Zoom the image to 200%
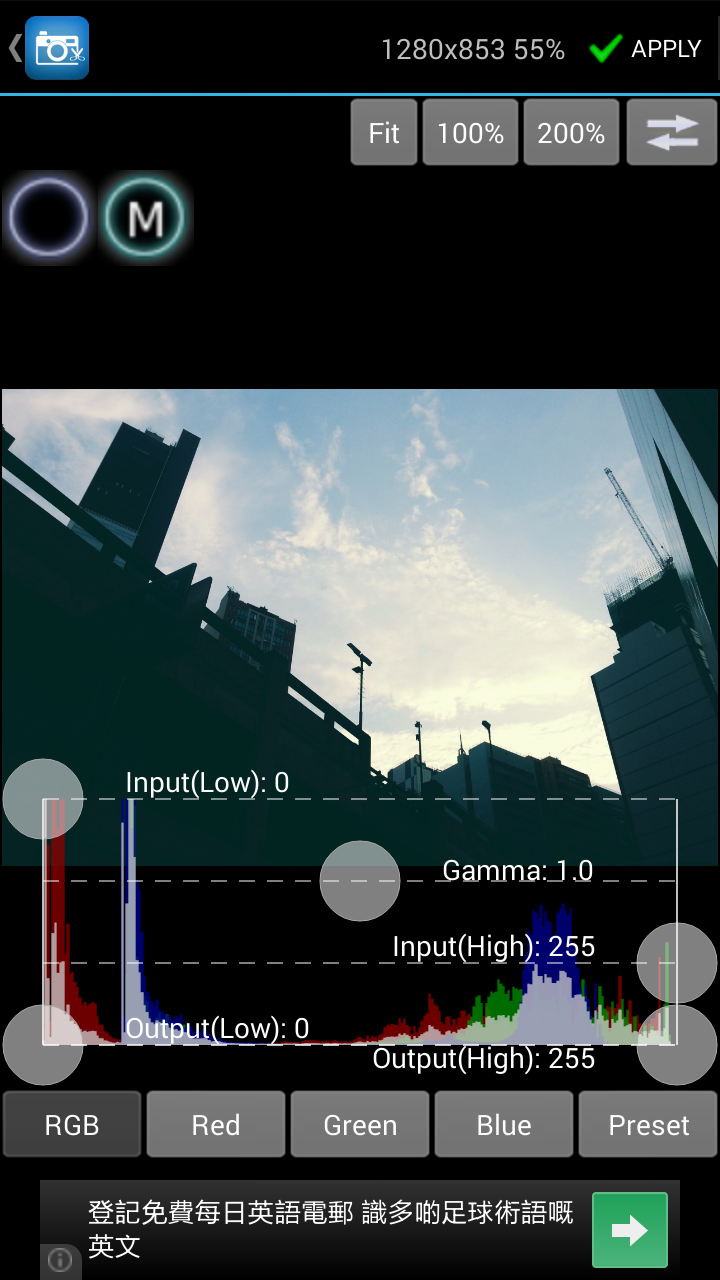Image resolution: width=720 pixels, height=1280 pixels. pos(571,133)
